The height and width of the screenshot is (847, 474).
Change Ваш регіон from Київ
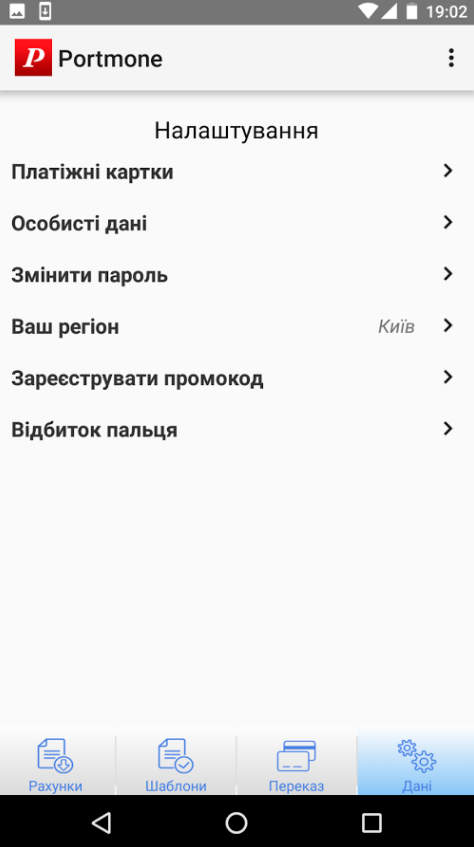click(237, 326)
